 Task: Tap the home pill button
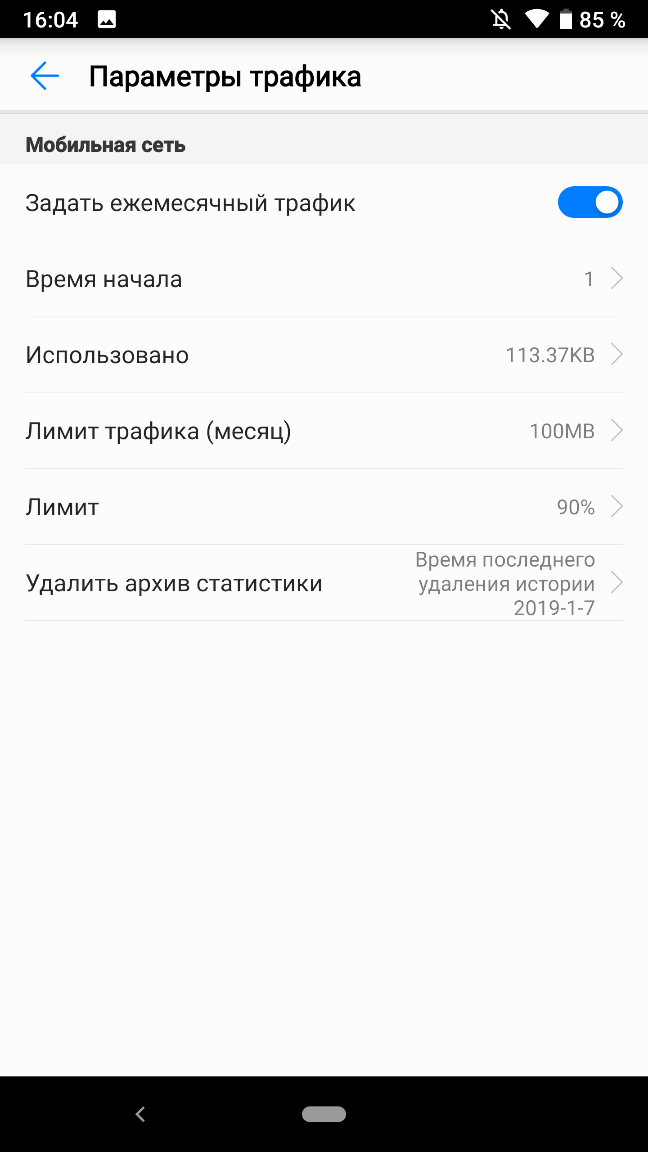point(324,1115)
